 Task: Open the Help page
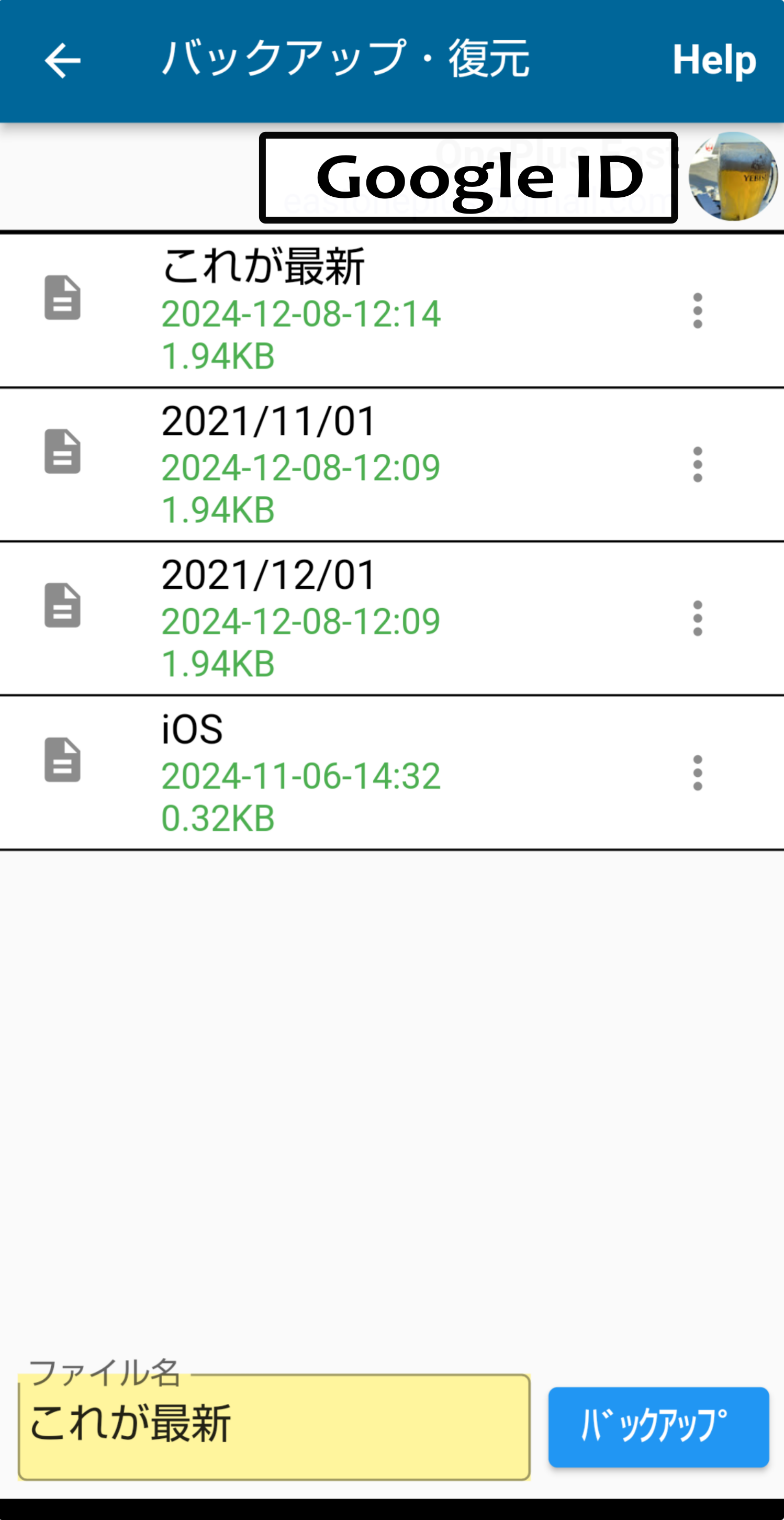pos(714,60)
